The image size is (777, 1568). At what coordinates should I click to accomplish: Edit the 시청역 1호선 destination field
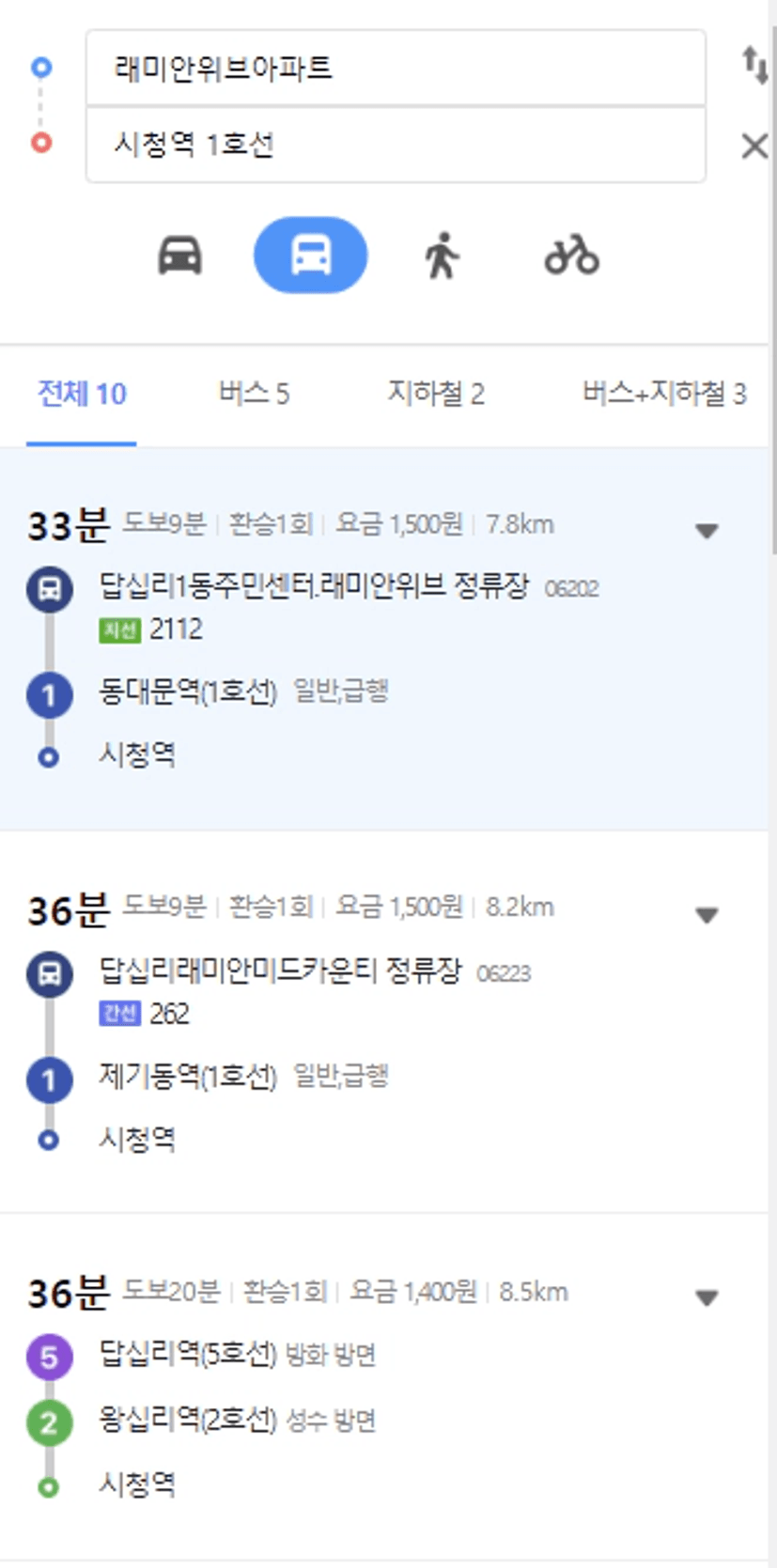pyautogui.click(x=396, y=145)
